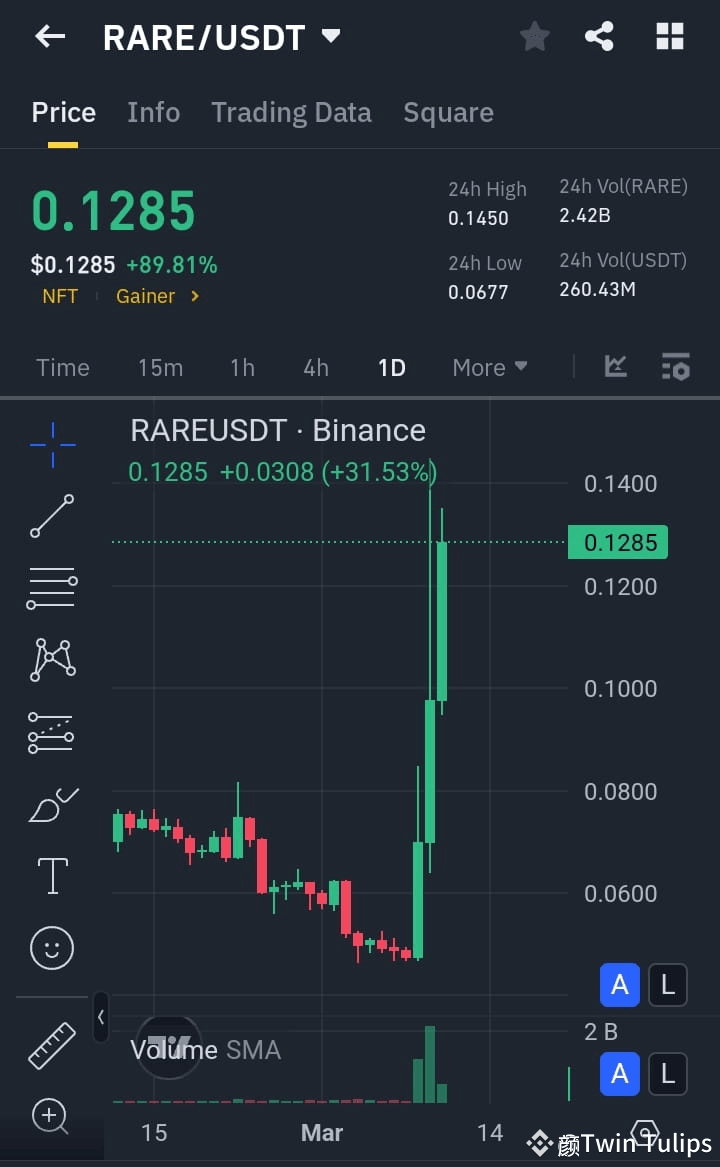This screenshot has width=720, height=1167.
Task: Open the horizontal lines drawing tool
Action: pos(52,588)
